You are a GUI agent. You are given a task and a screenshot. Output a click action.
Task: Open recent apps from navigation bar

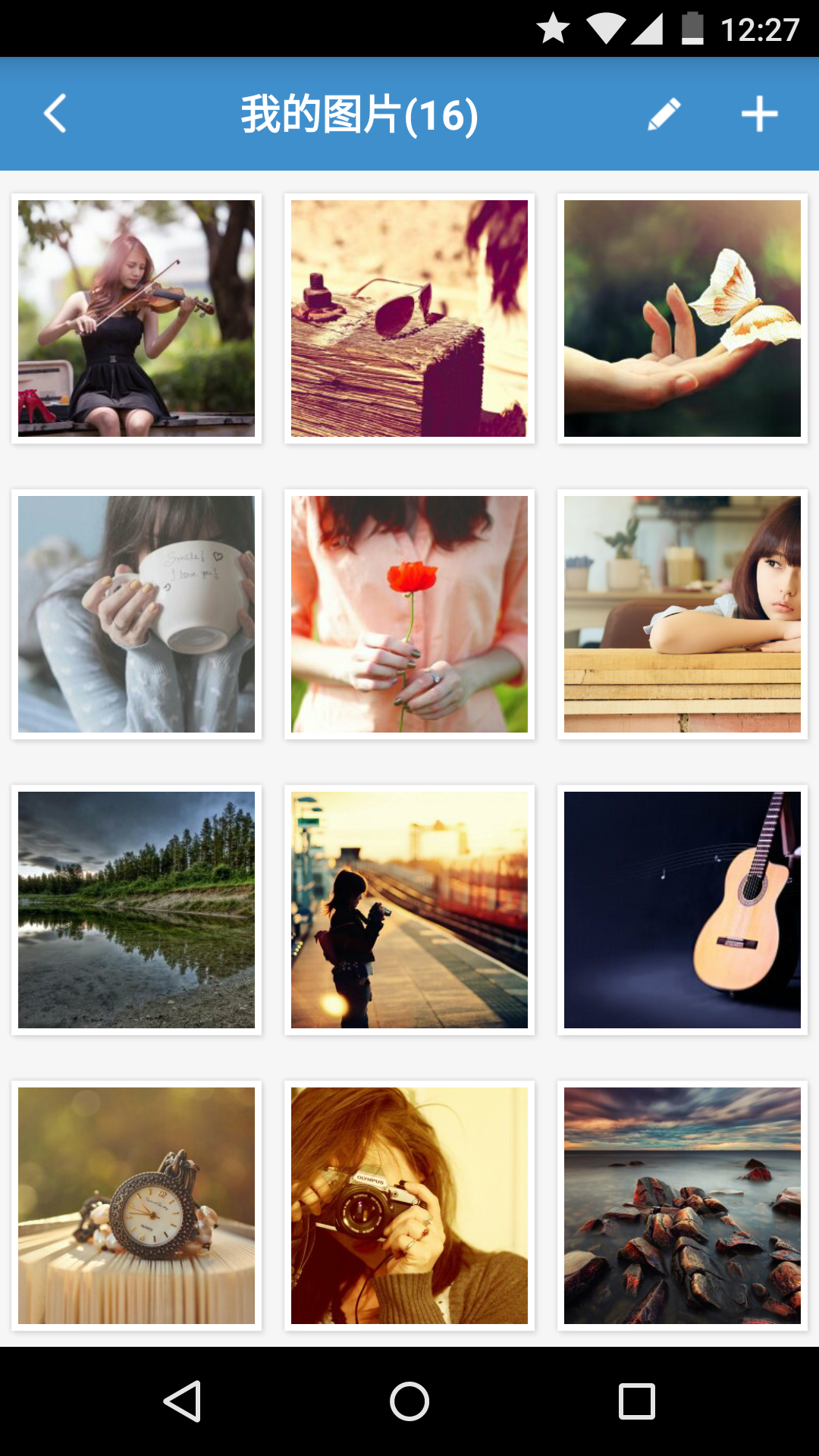(637, 1401)
